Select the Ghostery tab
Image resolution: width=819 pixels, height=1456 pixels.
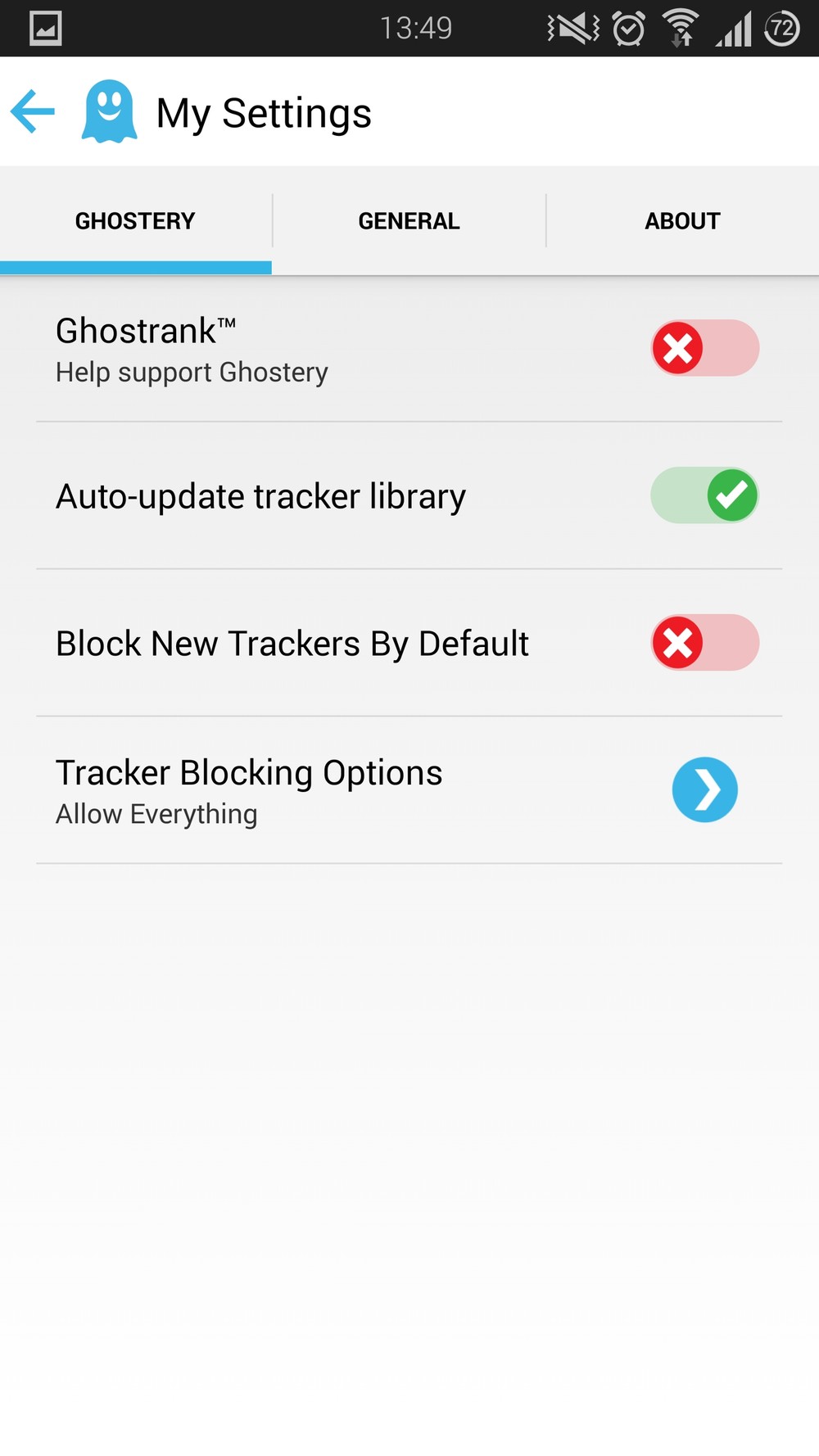[135, 221]
